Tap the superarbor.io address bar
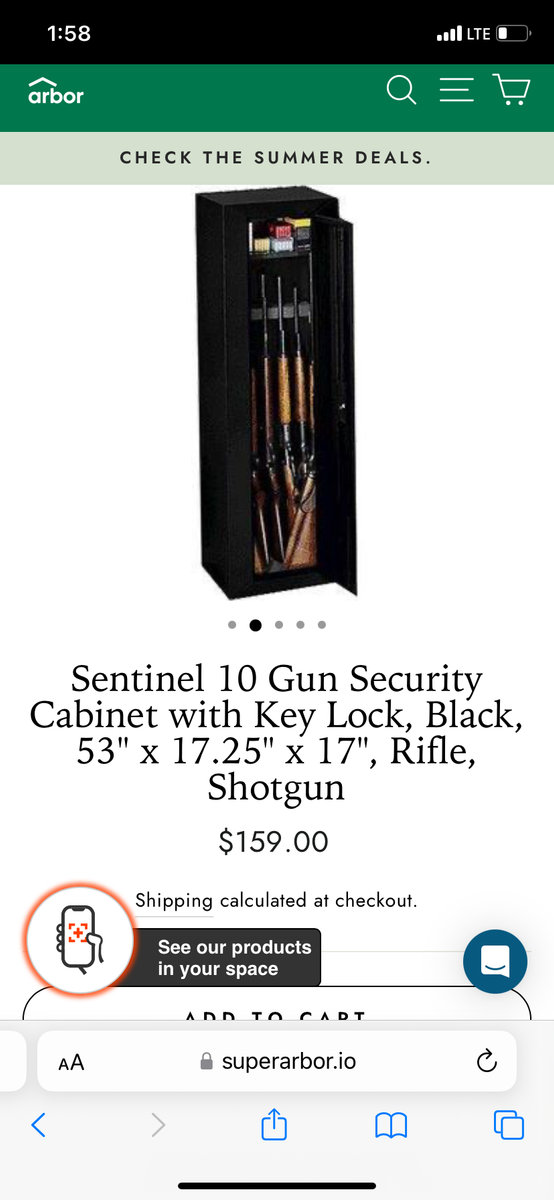 pos(277,1061)
